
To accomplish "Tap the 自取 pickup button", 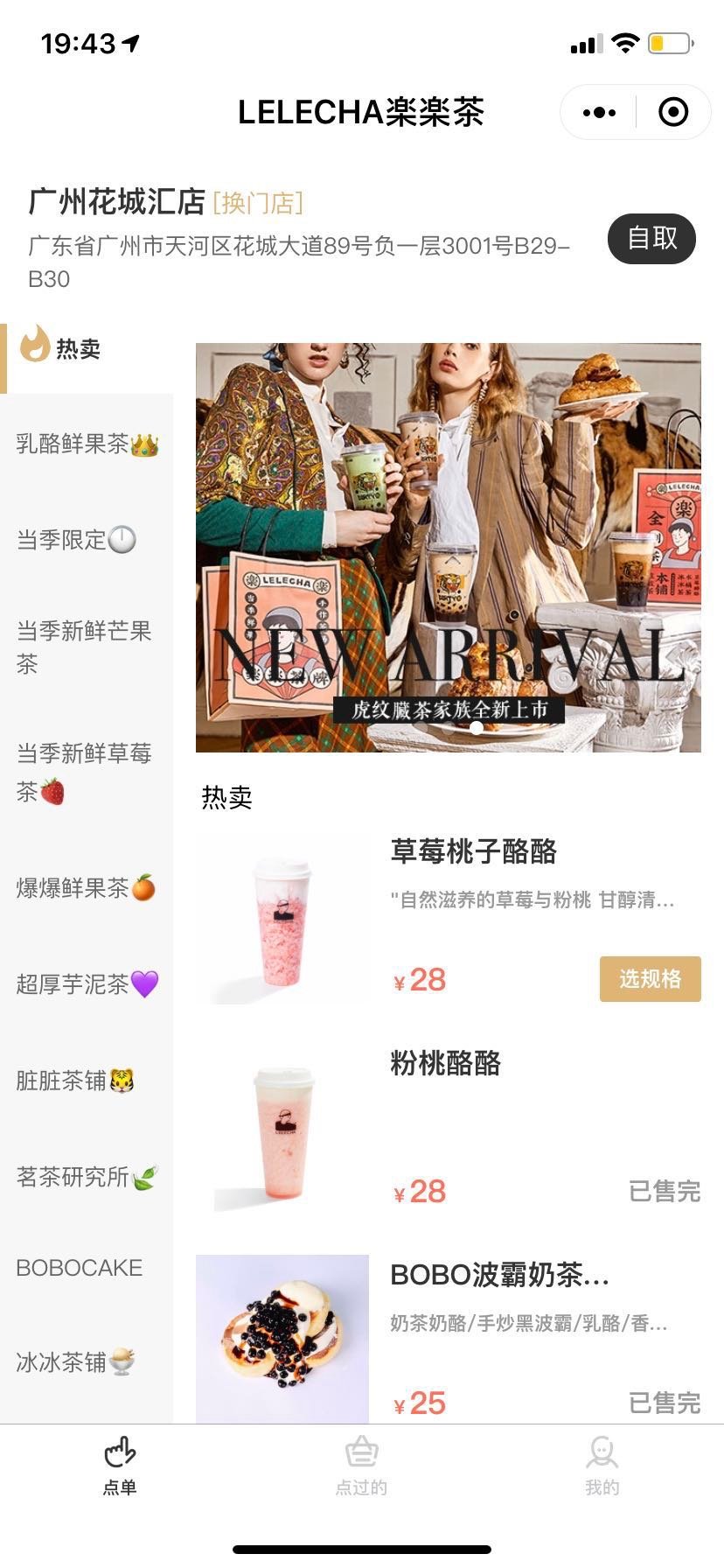I will tap(652, 238).
